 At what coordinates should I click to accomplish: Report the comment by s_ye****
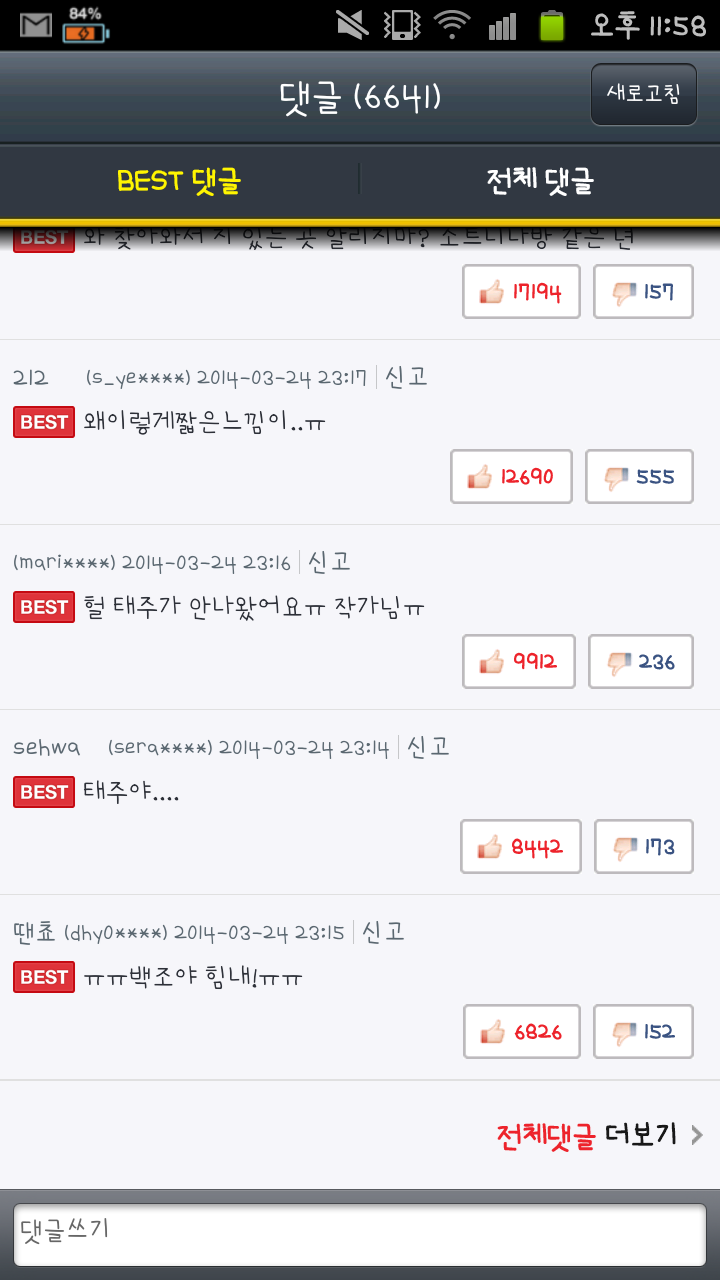[x=406, y=377]
